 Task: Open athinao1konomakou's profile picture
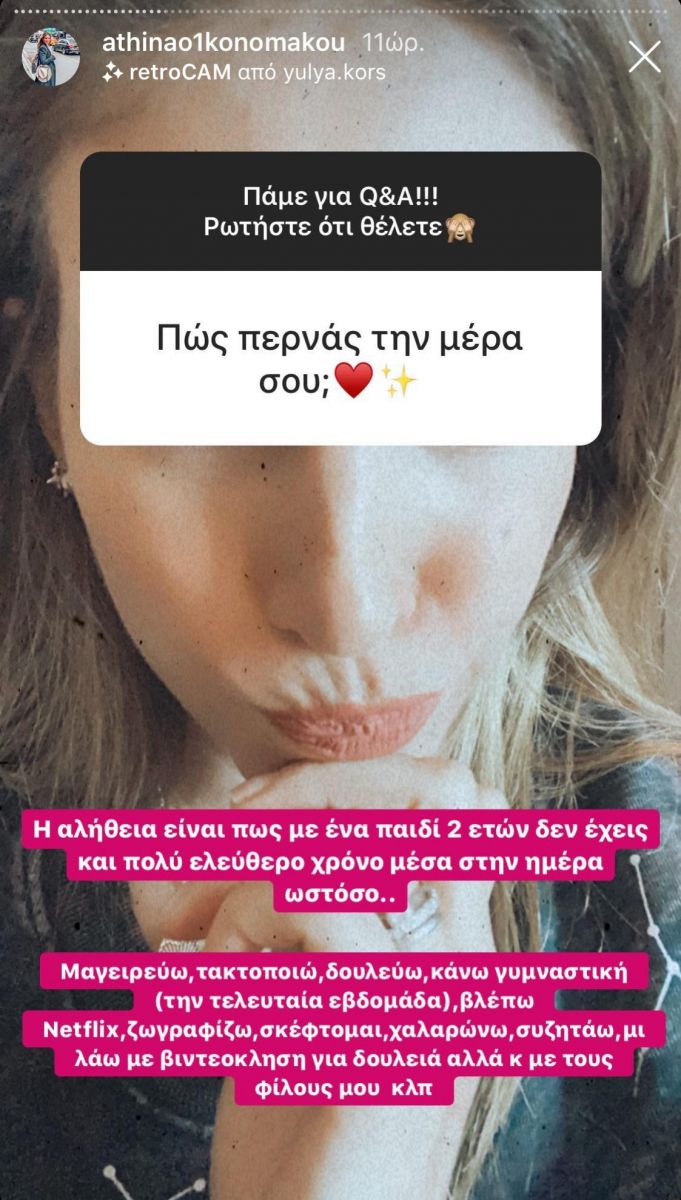point(50,56)
